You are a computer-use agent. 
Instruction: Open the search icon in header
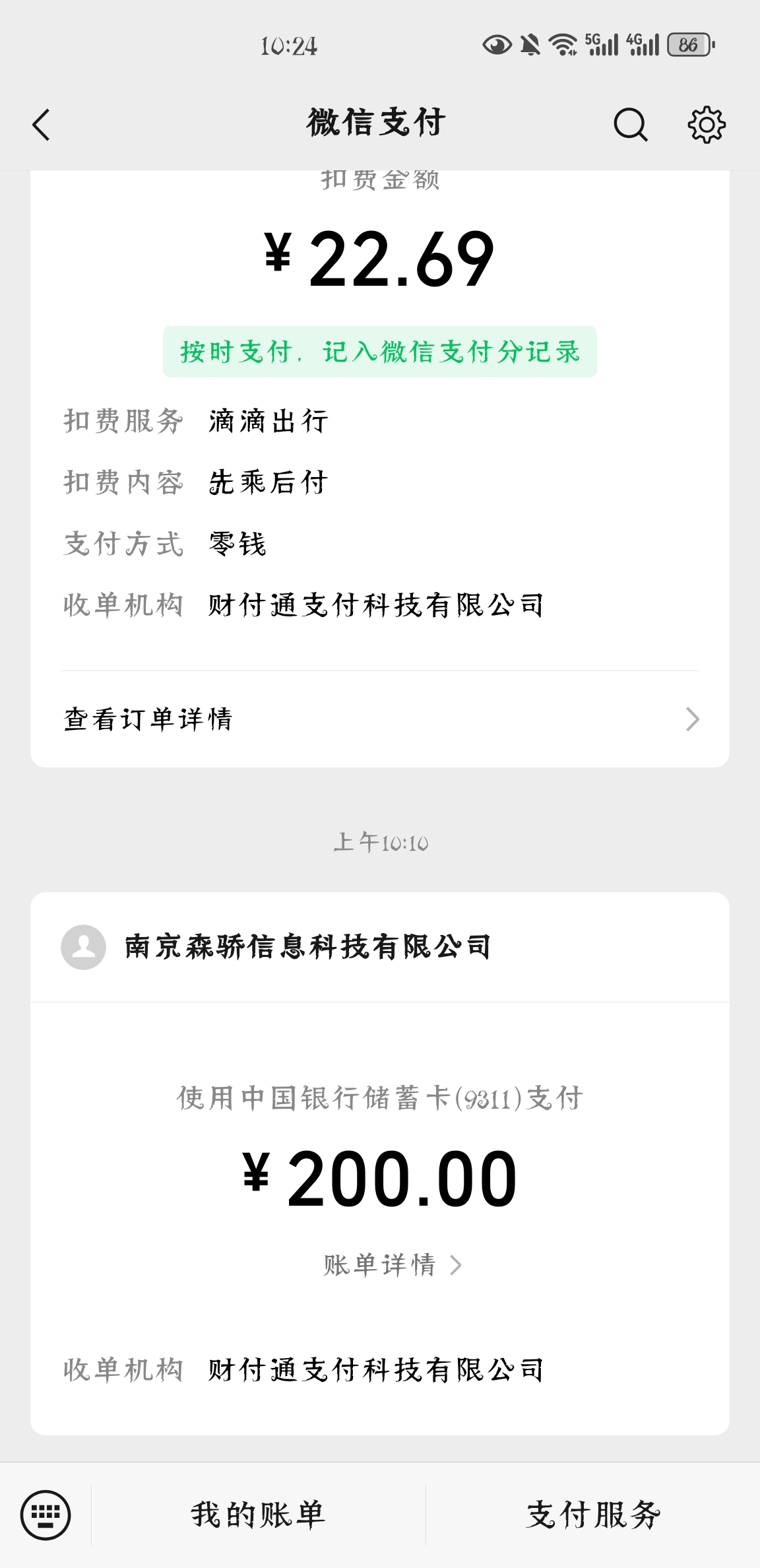(x=631, y=125)
